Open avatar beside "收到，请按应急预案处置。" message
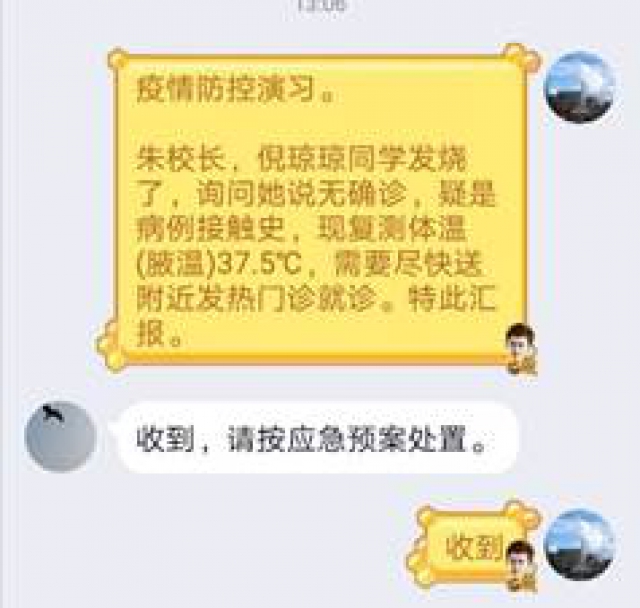This screenshot has height=608, width=640. click(x=60, y=437)
